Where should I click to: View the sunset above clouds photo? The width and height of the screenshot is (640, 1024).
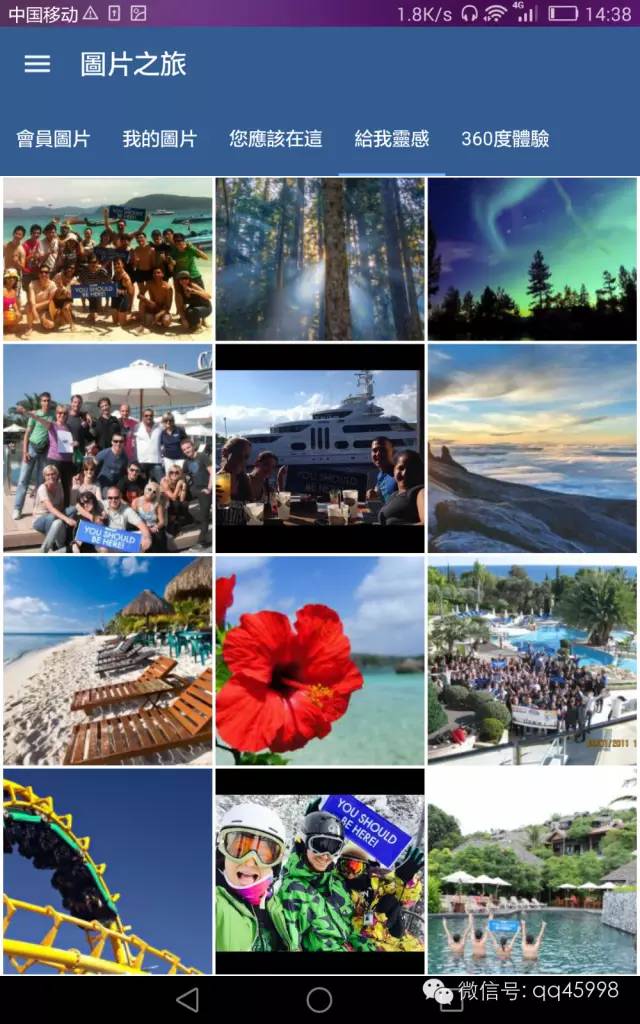pyautogui.click(x=532, y=448)
